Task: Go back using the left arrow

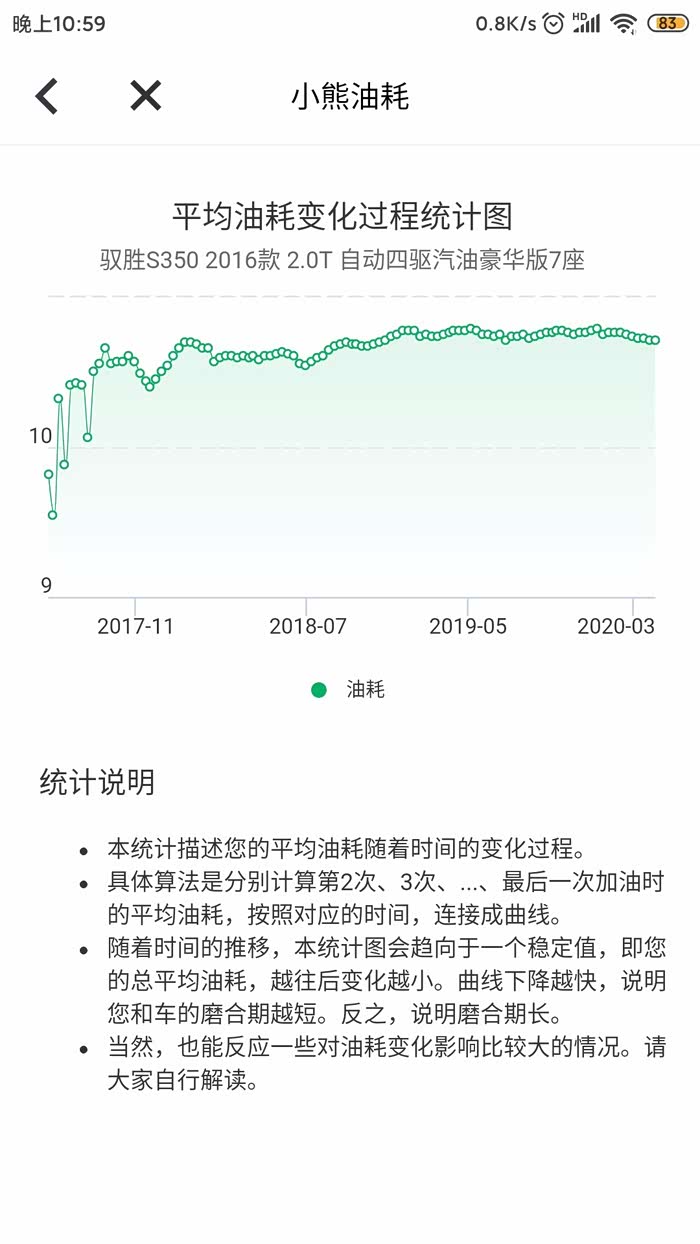Action: 47,96
